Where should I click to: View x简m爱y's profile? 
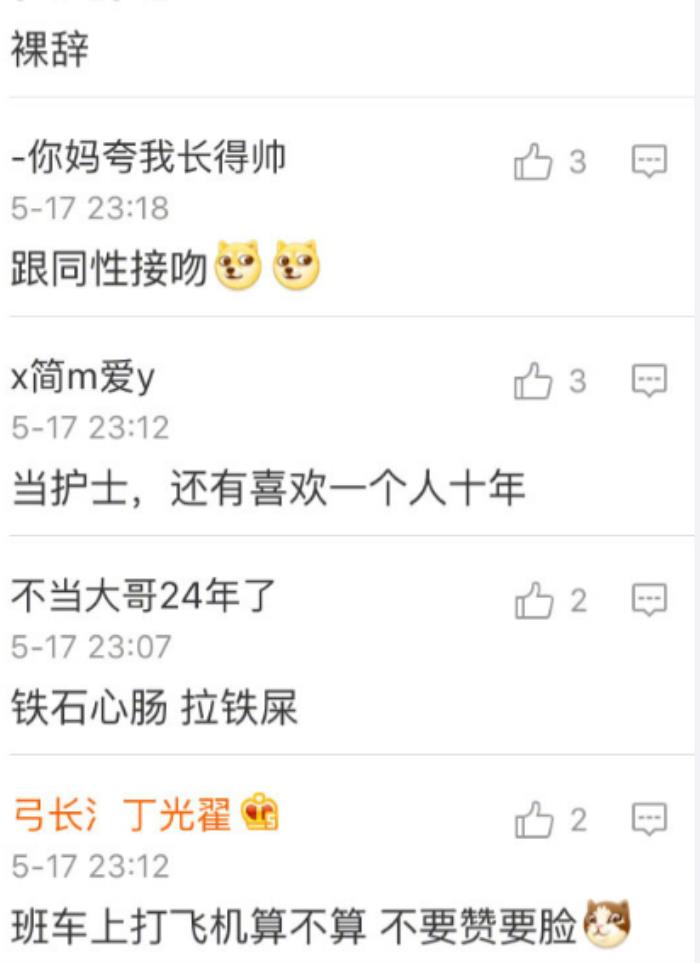point(82,379)
